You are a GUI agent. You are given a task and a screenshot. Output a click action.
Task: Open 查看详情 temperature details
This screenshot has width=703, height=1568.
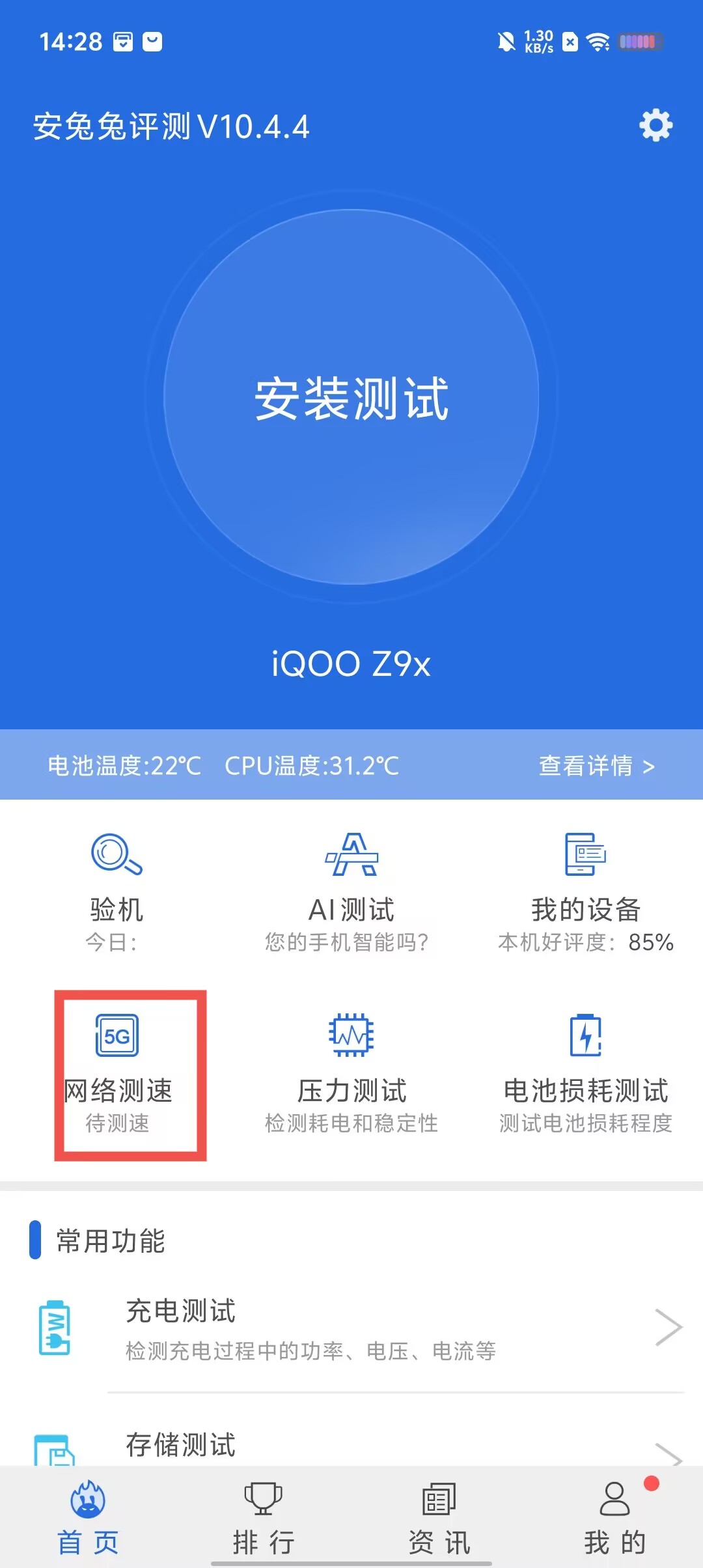tap(596, 766)
